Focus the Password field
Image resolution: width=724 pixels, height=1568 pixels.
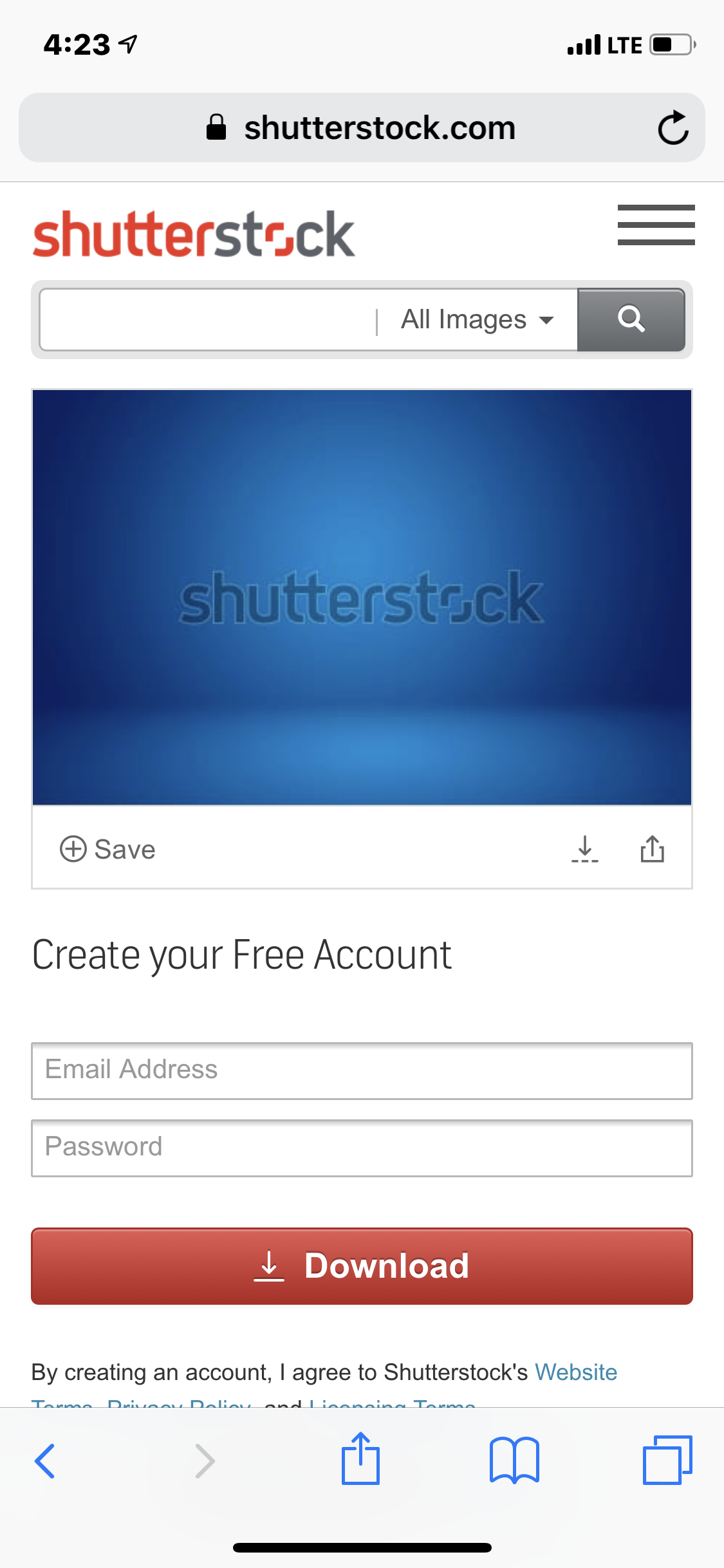[362, 1148]
